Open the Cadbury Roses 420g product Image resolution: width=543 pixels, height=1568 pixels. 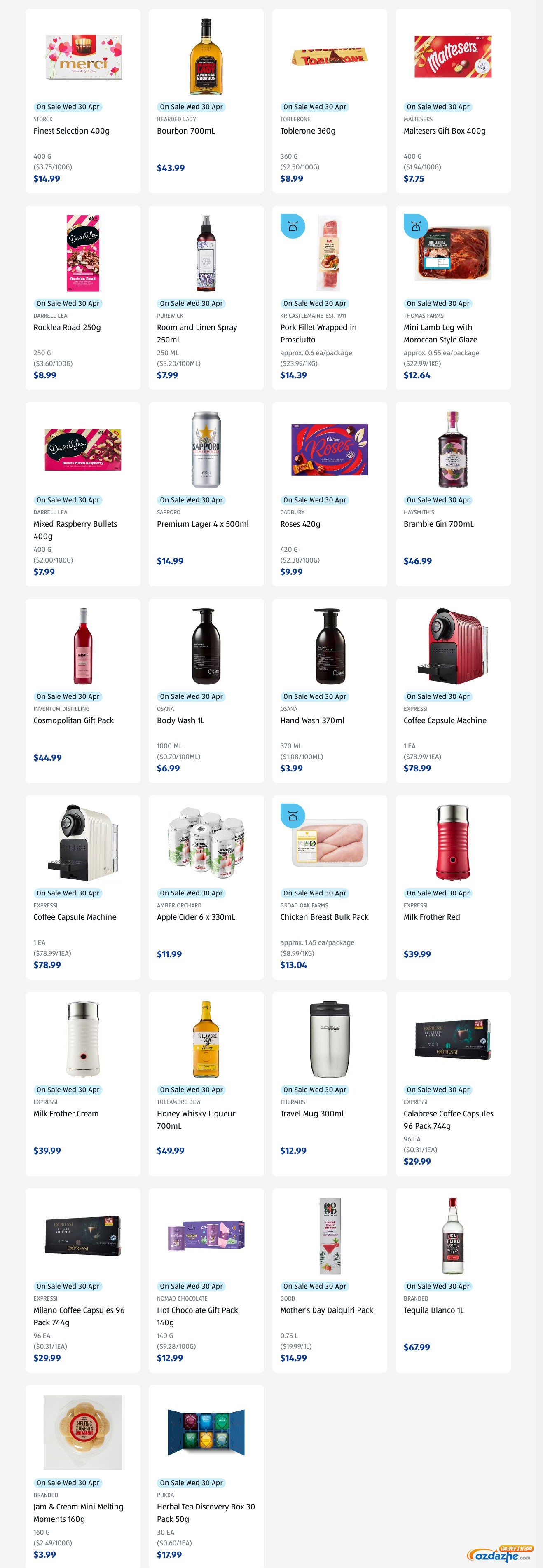(x=300, y=524)
